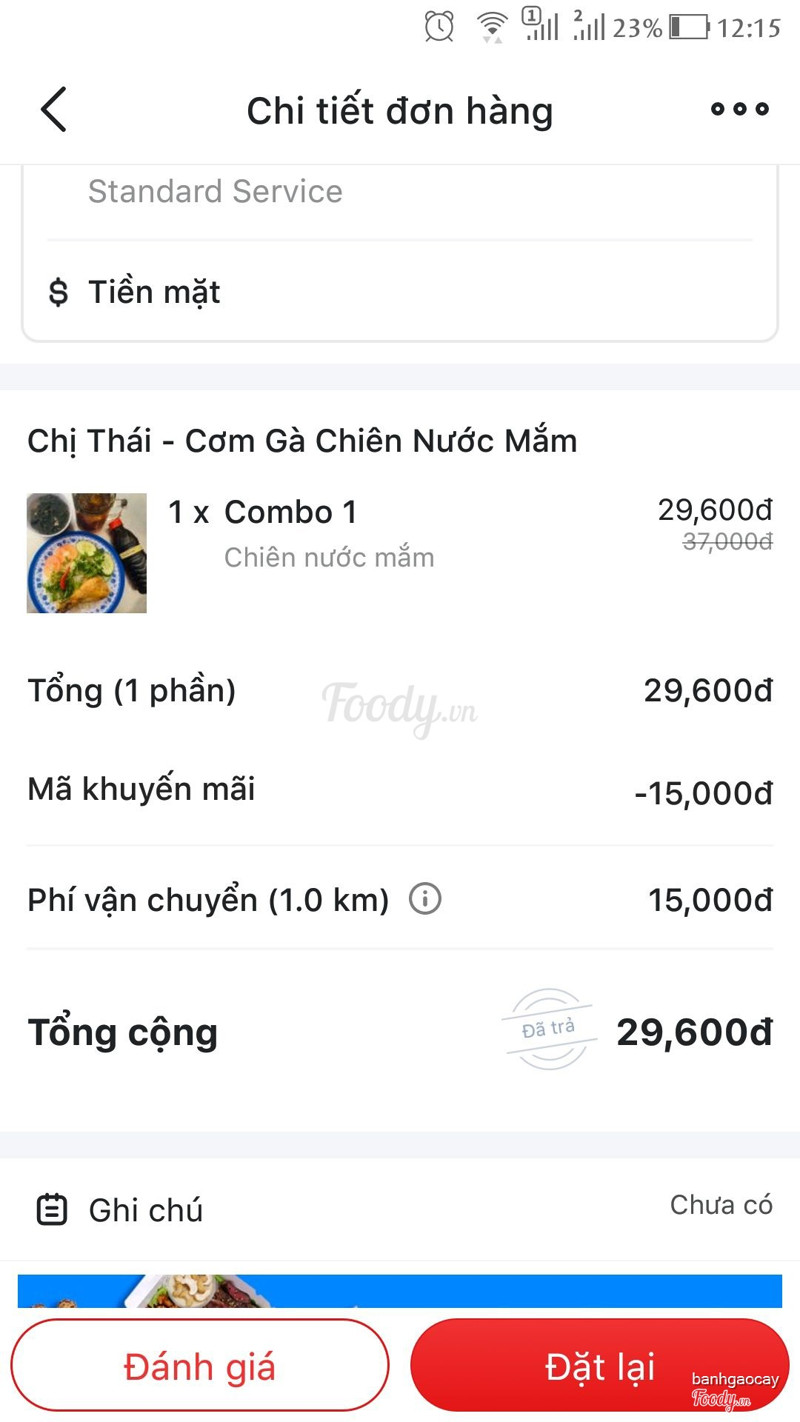Image resolution: width=800 pixels, height=1422 pixels.
Task: Go back from order details
Action: 54,109
